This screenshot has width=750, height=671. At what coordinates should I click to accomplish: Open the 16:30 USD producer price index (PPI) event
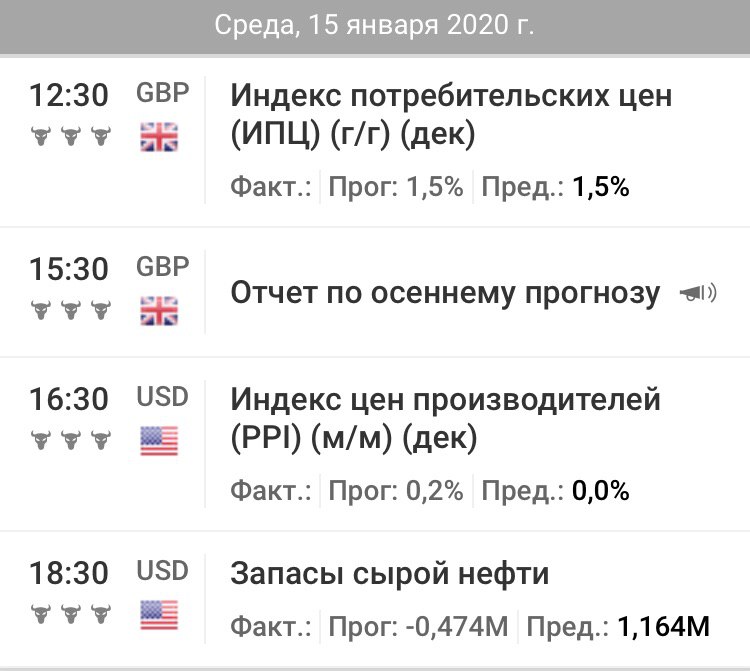coord(375,444)
